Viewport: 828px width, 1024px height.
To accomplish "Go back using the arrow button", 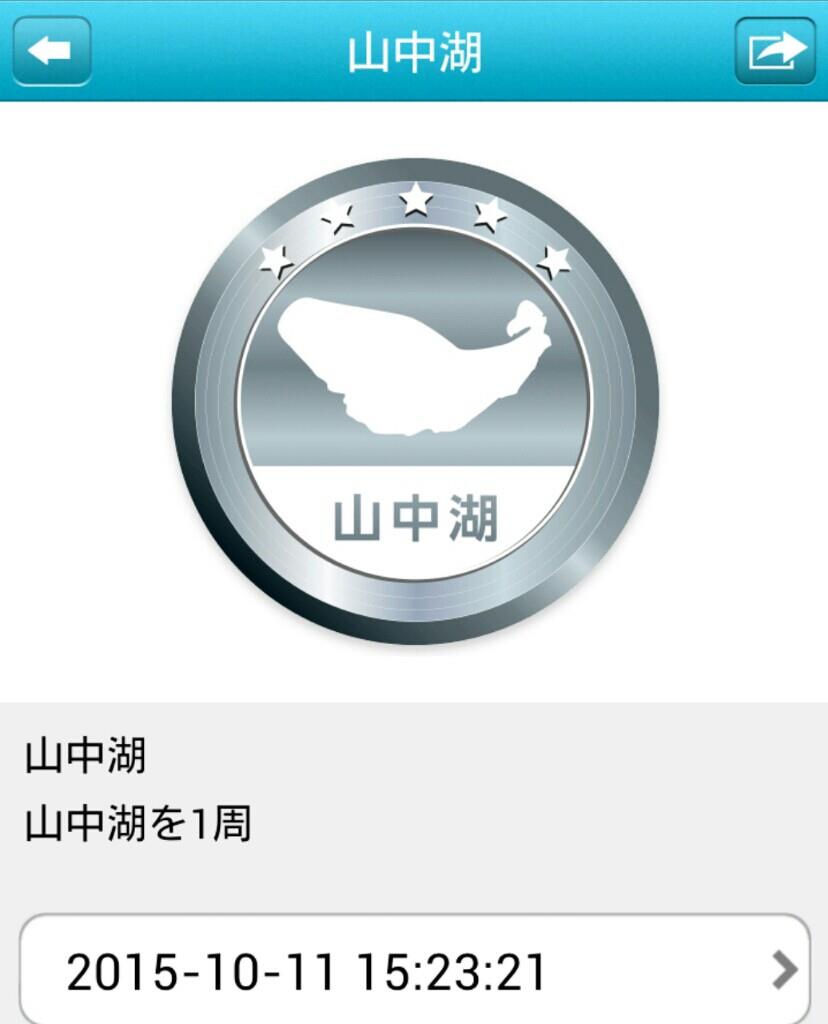I will click(52, 51).
